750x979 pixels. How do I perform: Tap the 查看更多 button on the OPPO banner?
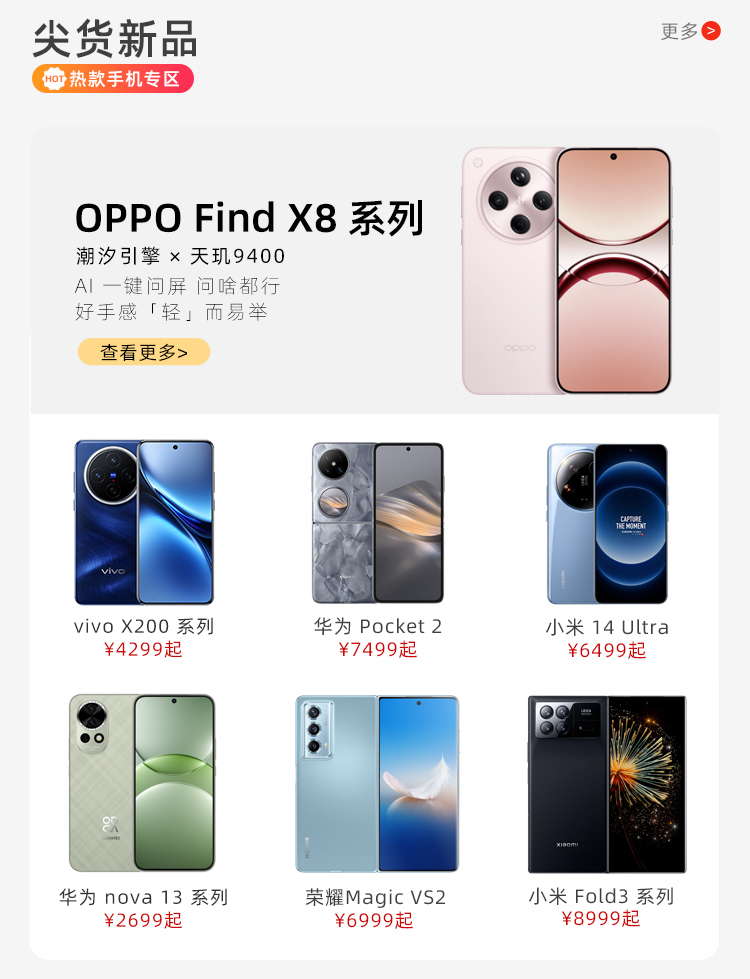click(144, 352)
